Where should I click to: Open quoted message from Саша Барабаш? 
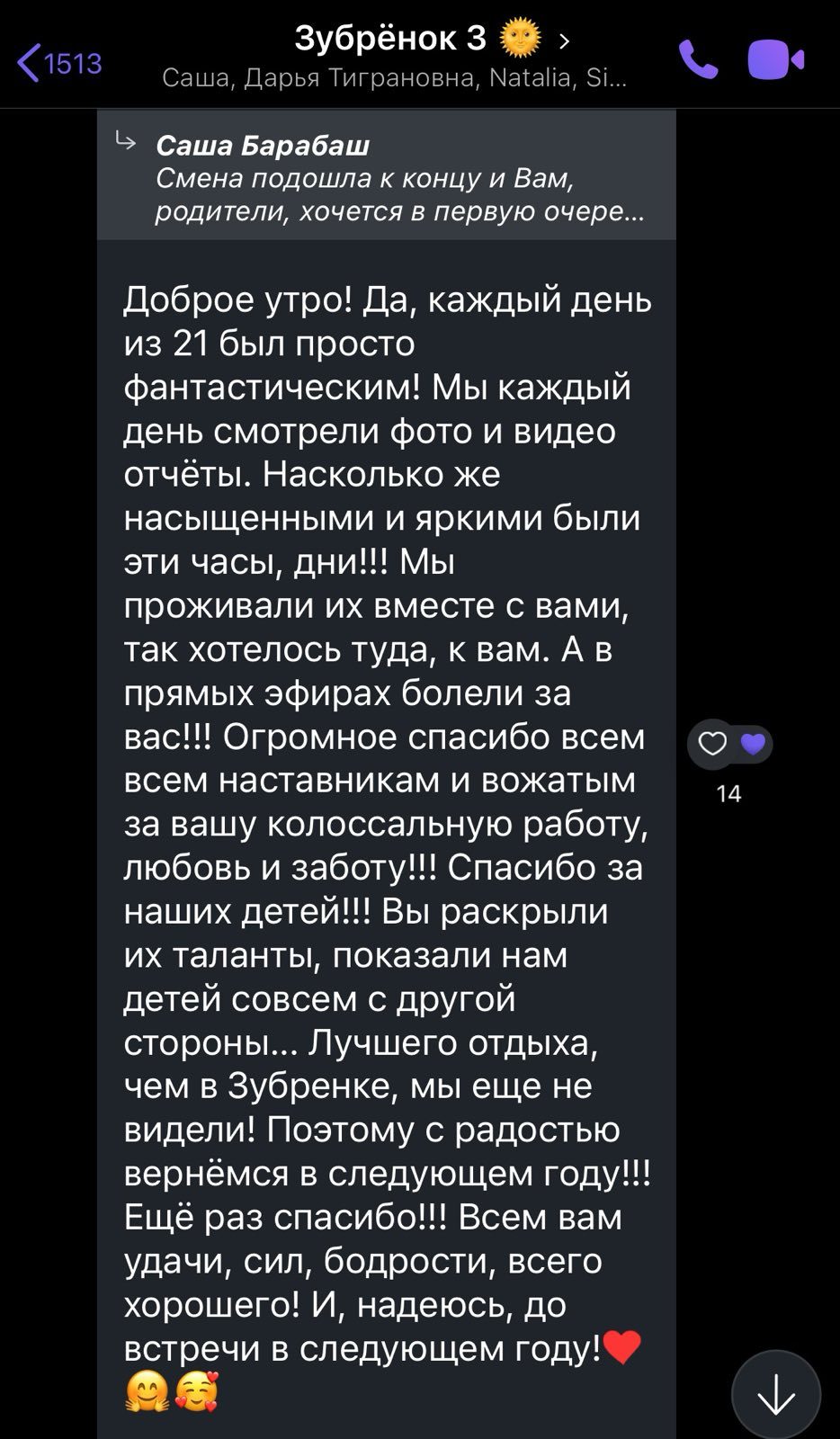(x=387, y=177)
